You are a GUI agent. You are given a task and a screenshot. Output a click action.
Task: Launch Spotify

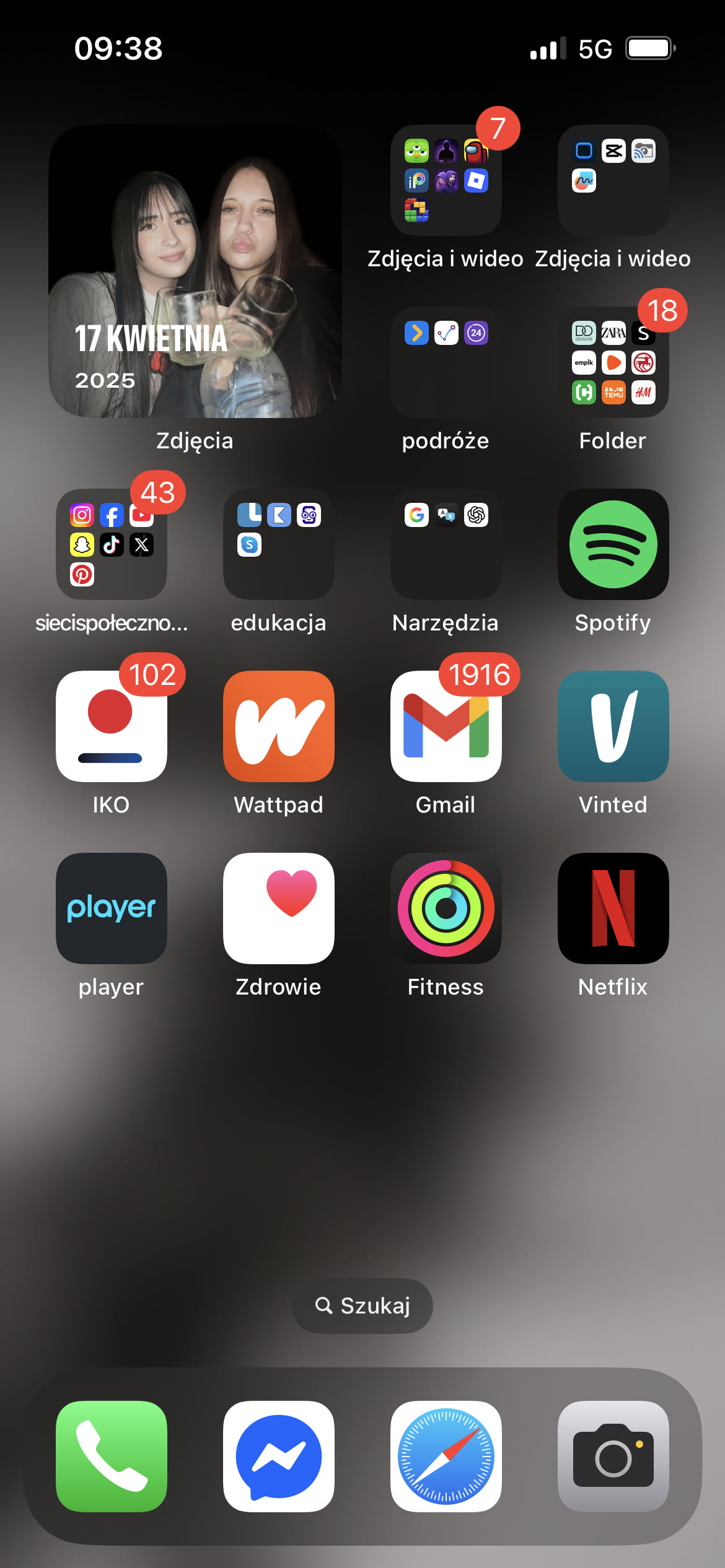[613, 544]
